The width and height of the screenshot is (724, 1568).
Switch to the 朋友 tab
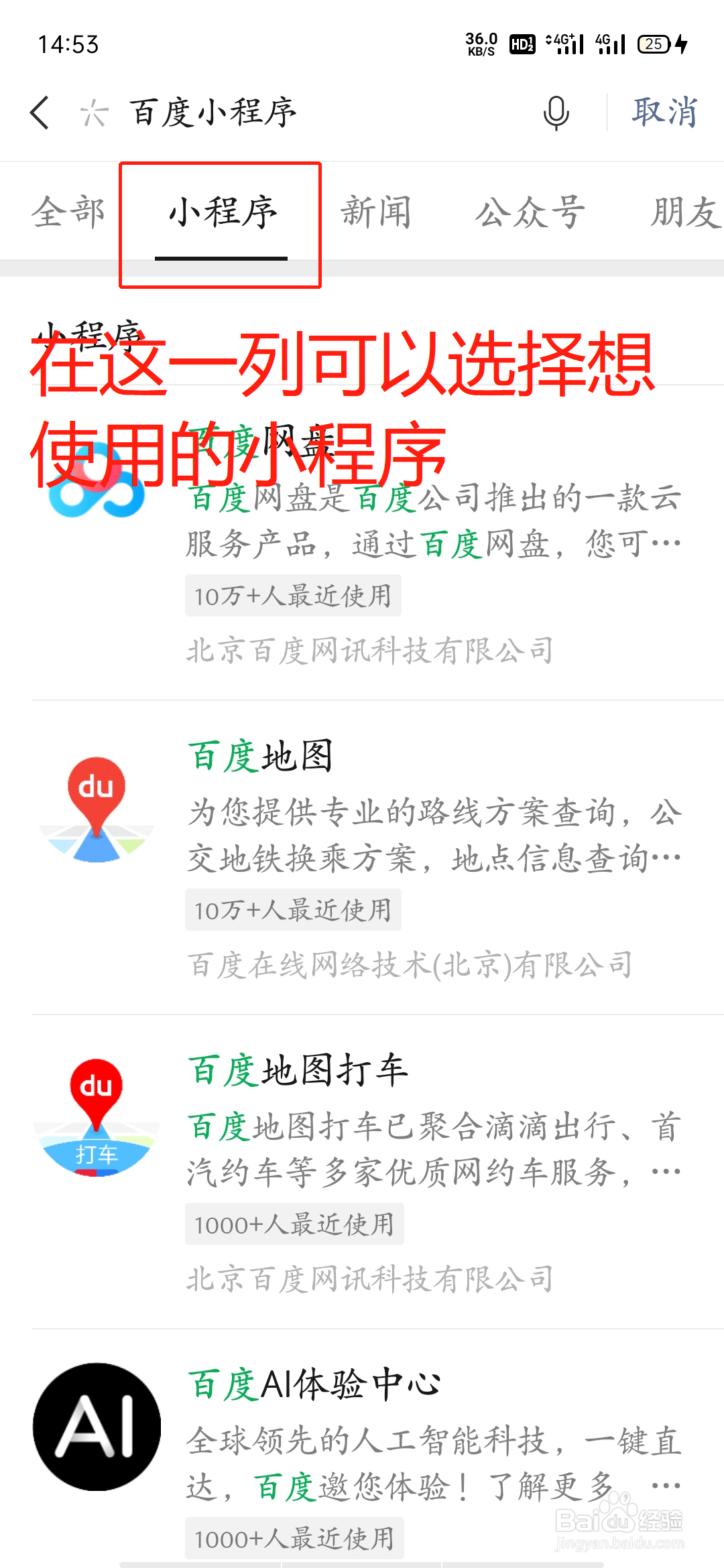686,212
